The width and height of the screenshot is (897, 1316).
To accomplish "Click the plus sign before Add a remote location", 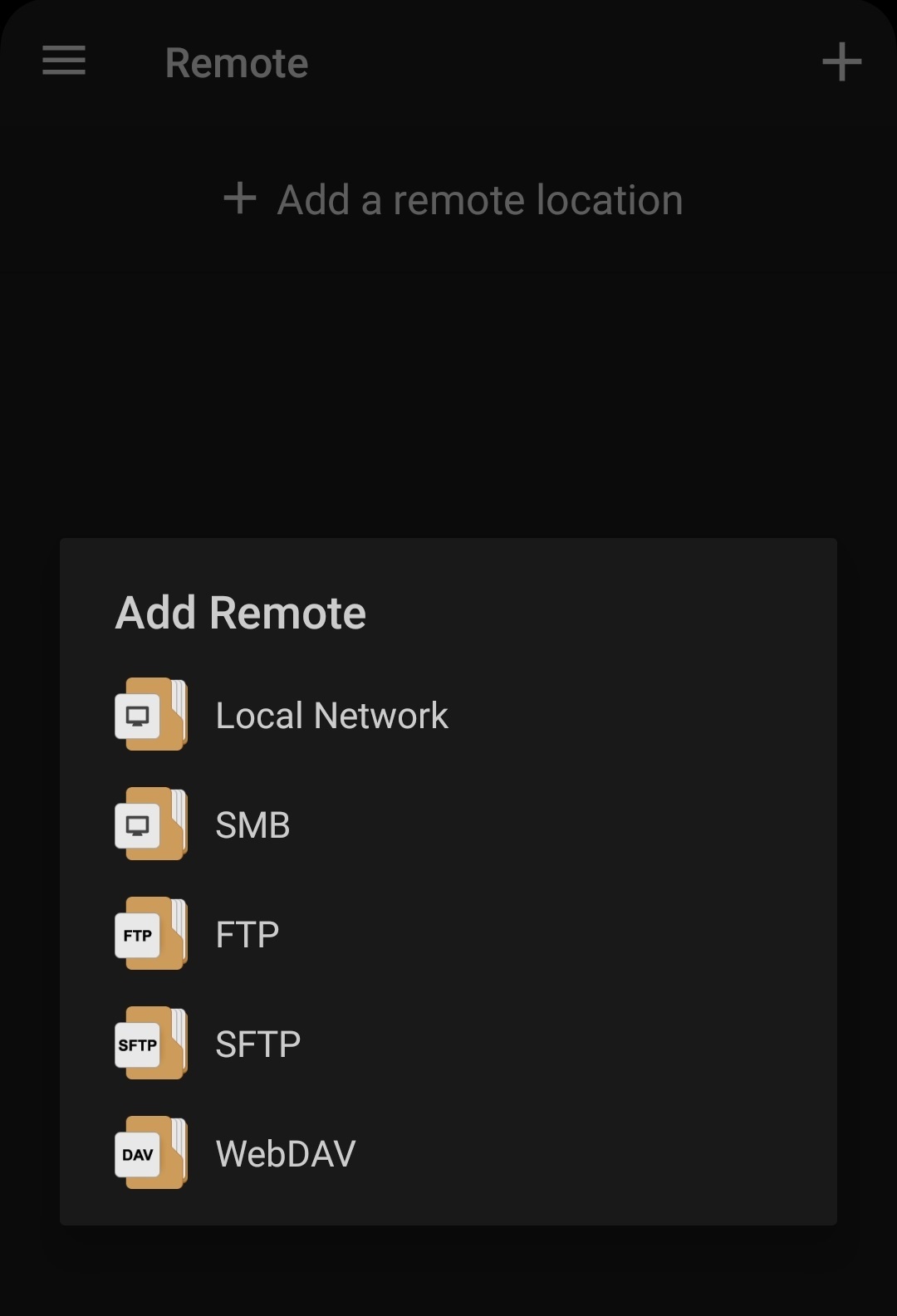I will (x=240, y=198).
